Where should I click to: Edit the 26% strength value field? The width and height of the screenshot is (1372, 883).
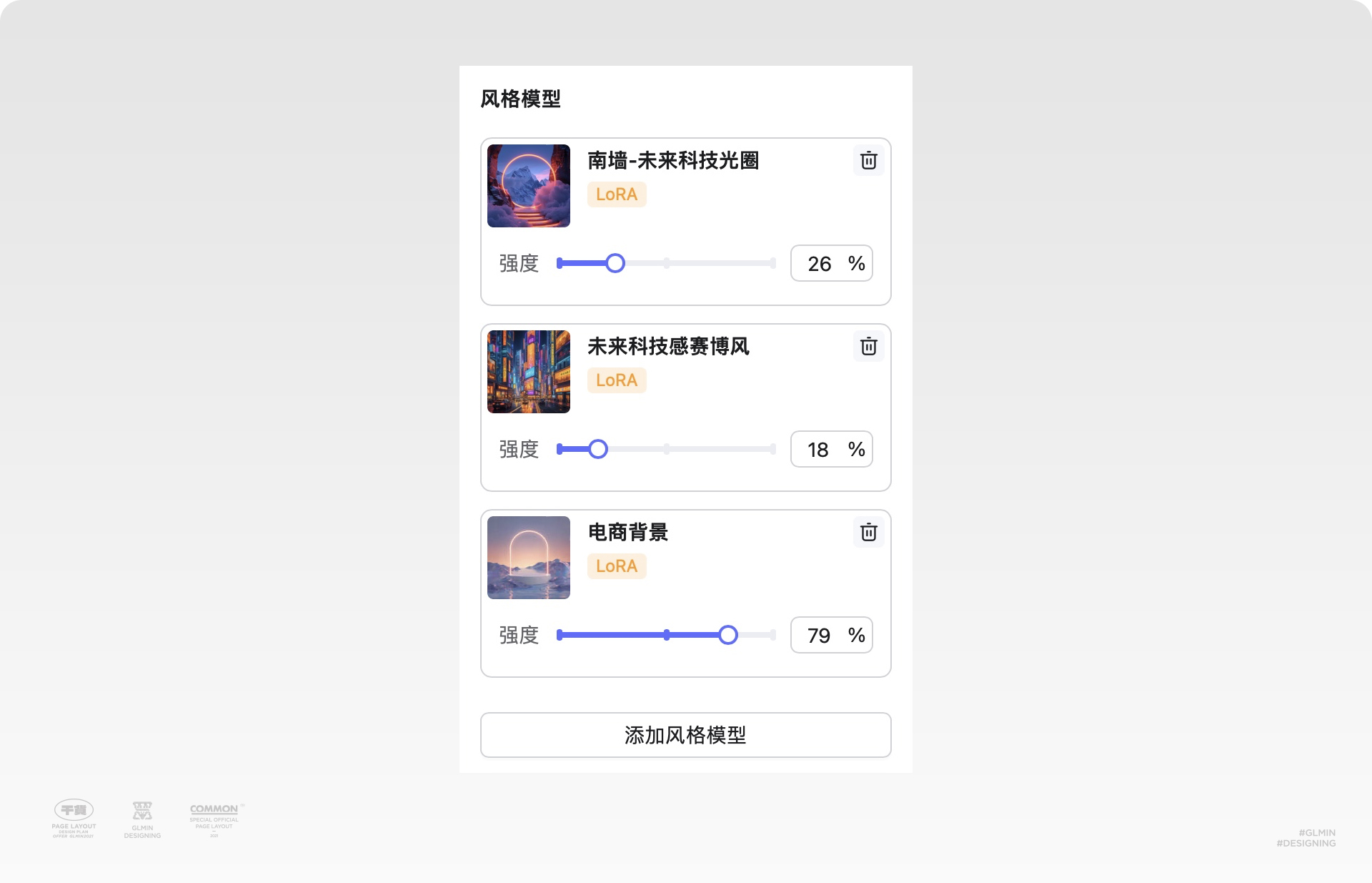pos(820,264)
